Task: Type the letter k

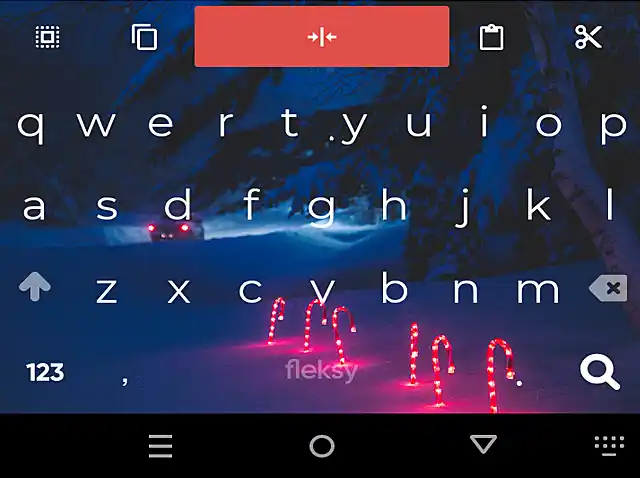Action: 538,207
